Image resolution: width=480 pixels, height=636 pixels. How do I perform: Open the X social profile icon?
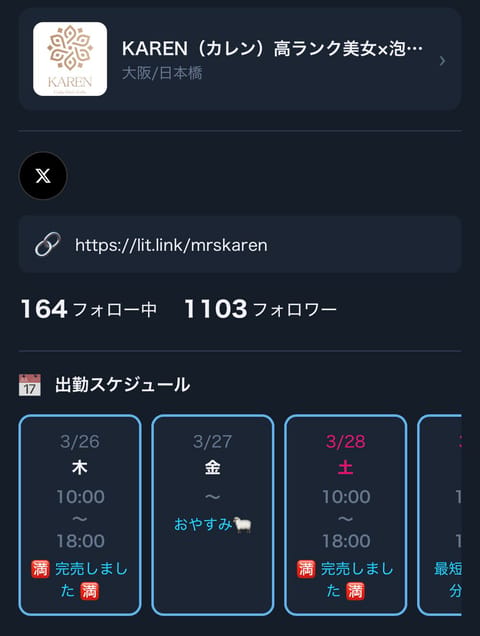(x=43, y=176)
